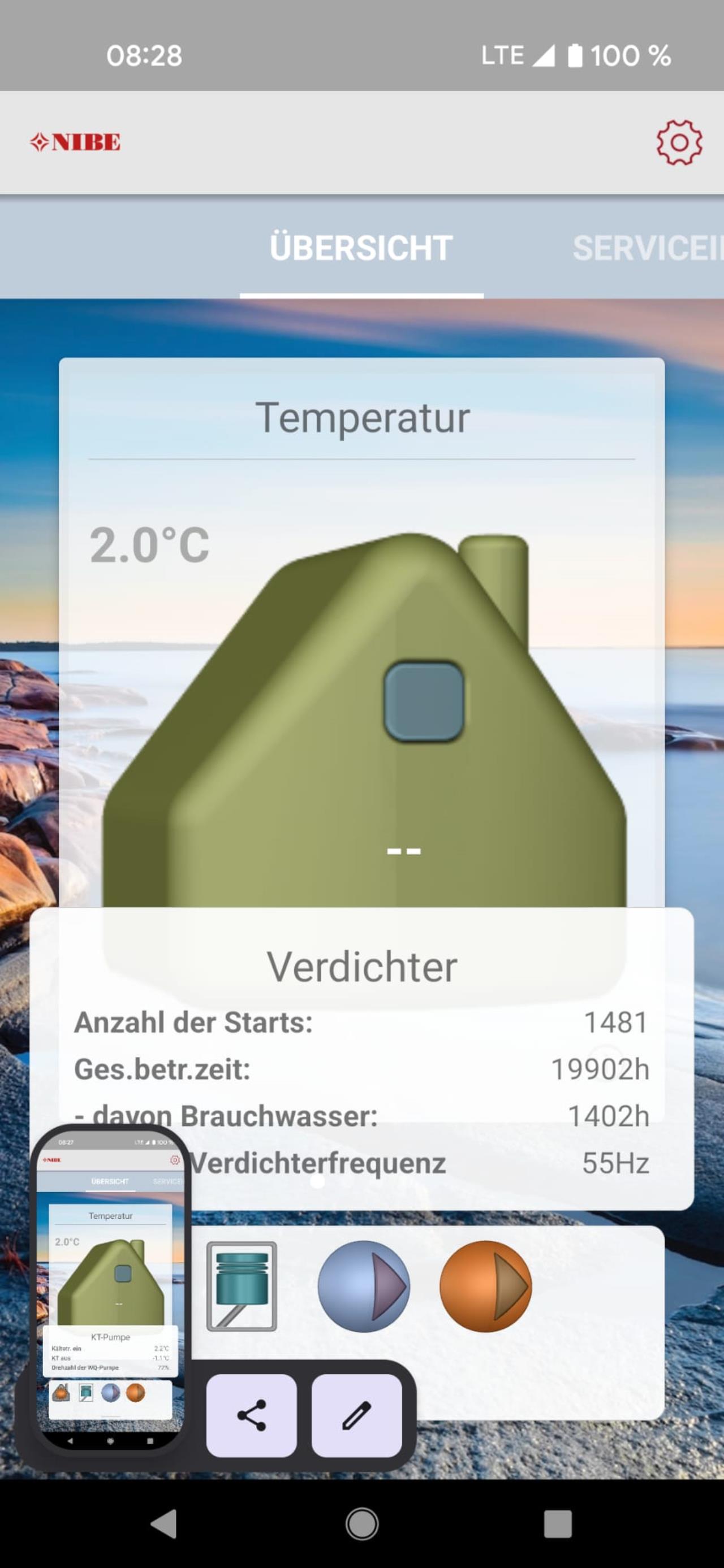
Task: Switch to the Serviceinfo tab
Action: [648, 248]
